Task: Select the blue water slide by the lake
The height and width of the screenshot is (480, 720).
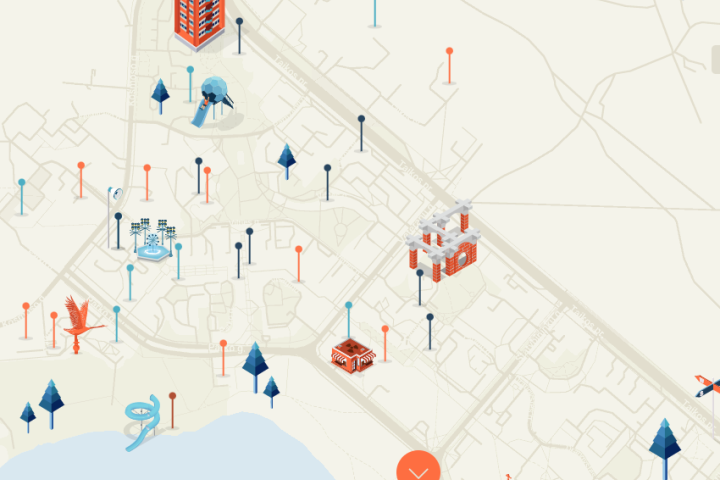Action: coord(142,421)
